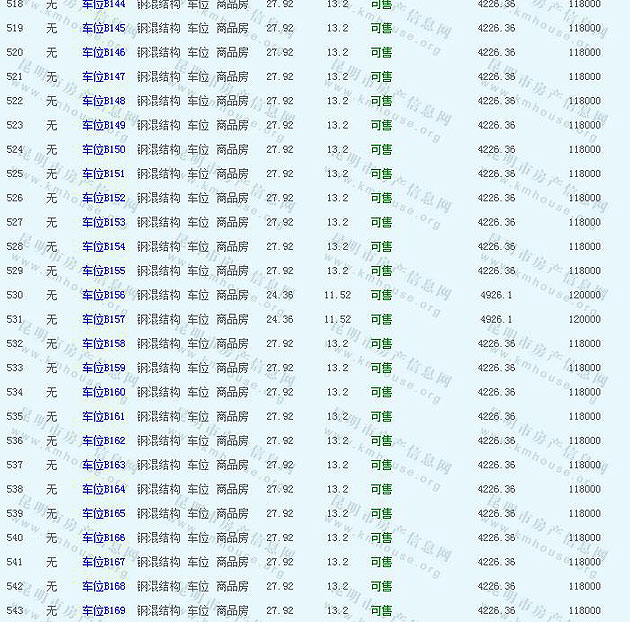Image resolution: width=630 pixels, height=622 pixels.
Task: Select parking space 车位B162
Action: (104, 441)
